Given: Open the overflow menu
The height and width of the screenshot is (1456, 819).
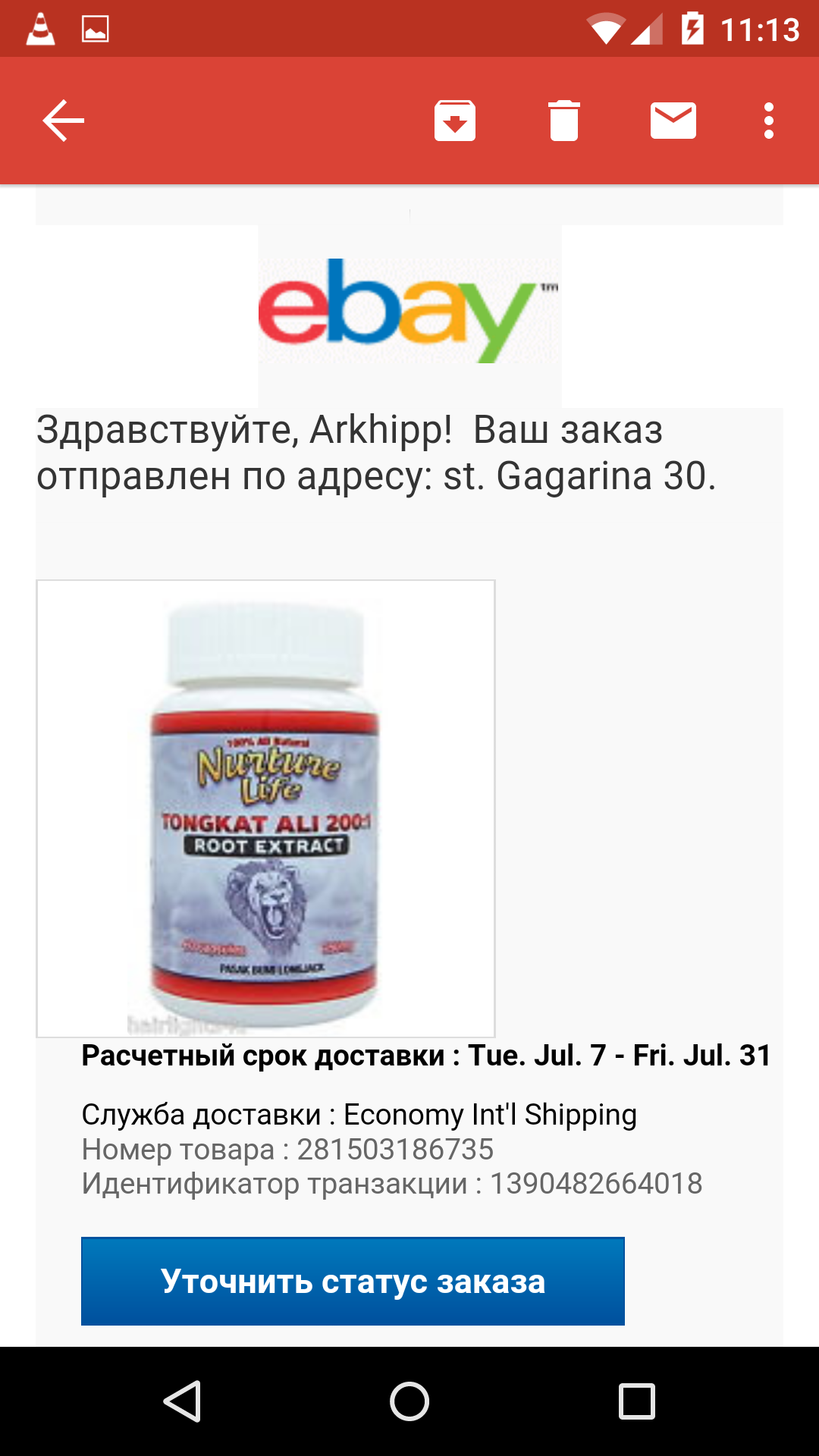Looking at the screenshot, I should point(769,121).
